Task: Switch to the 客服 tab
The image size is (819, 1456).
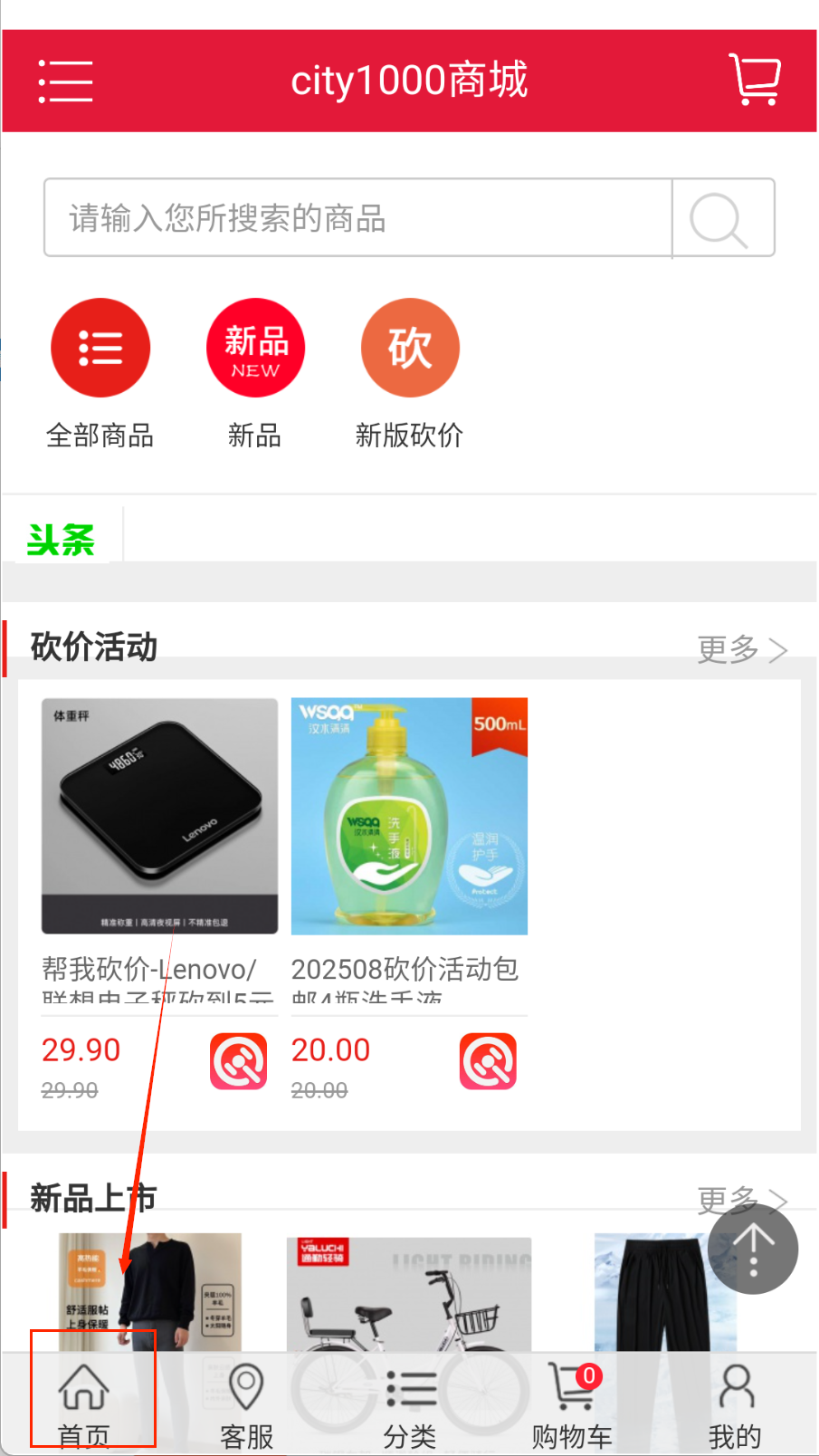Action: pyautogui.click(x=246, y=1405)
